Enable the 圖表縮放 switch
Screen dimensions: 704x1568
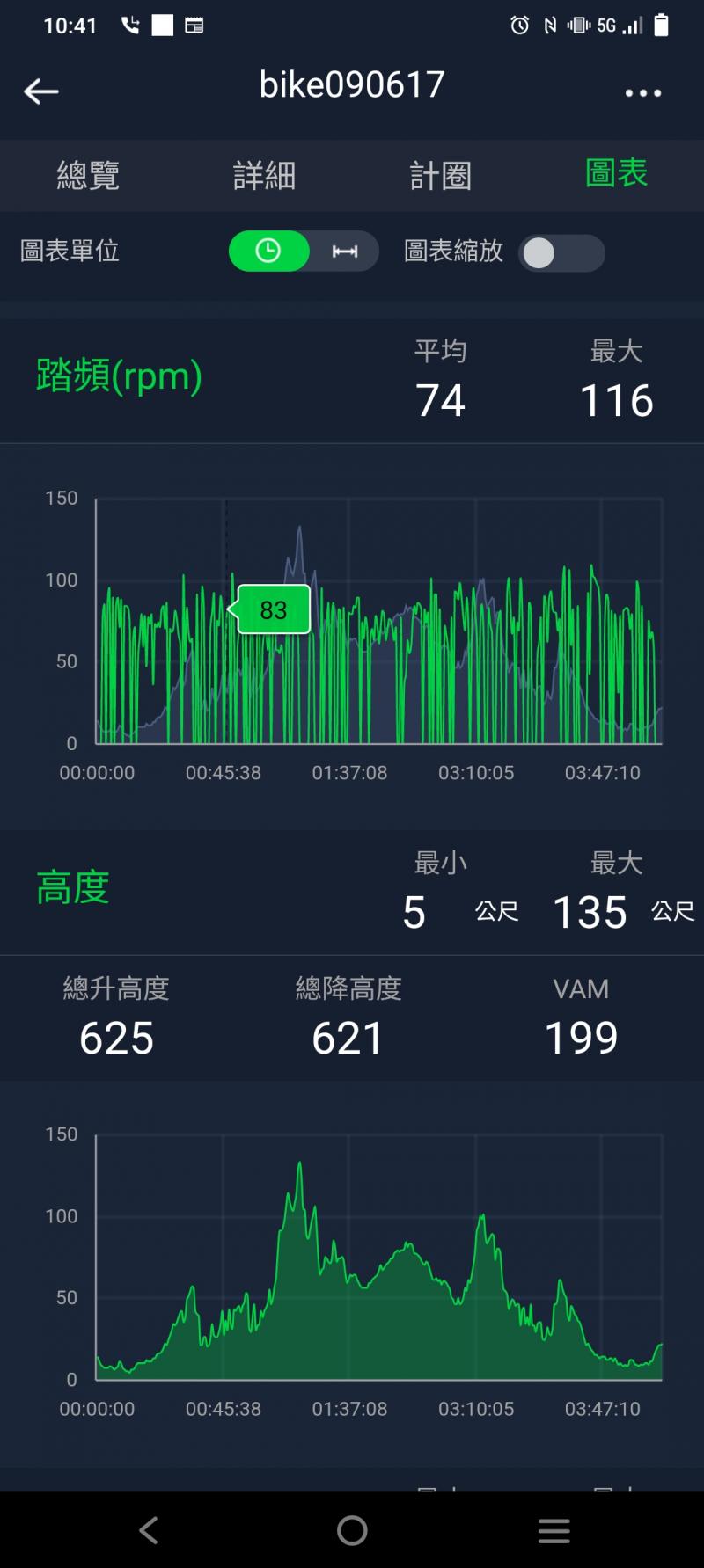coord(561,253)
